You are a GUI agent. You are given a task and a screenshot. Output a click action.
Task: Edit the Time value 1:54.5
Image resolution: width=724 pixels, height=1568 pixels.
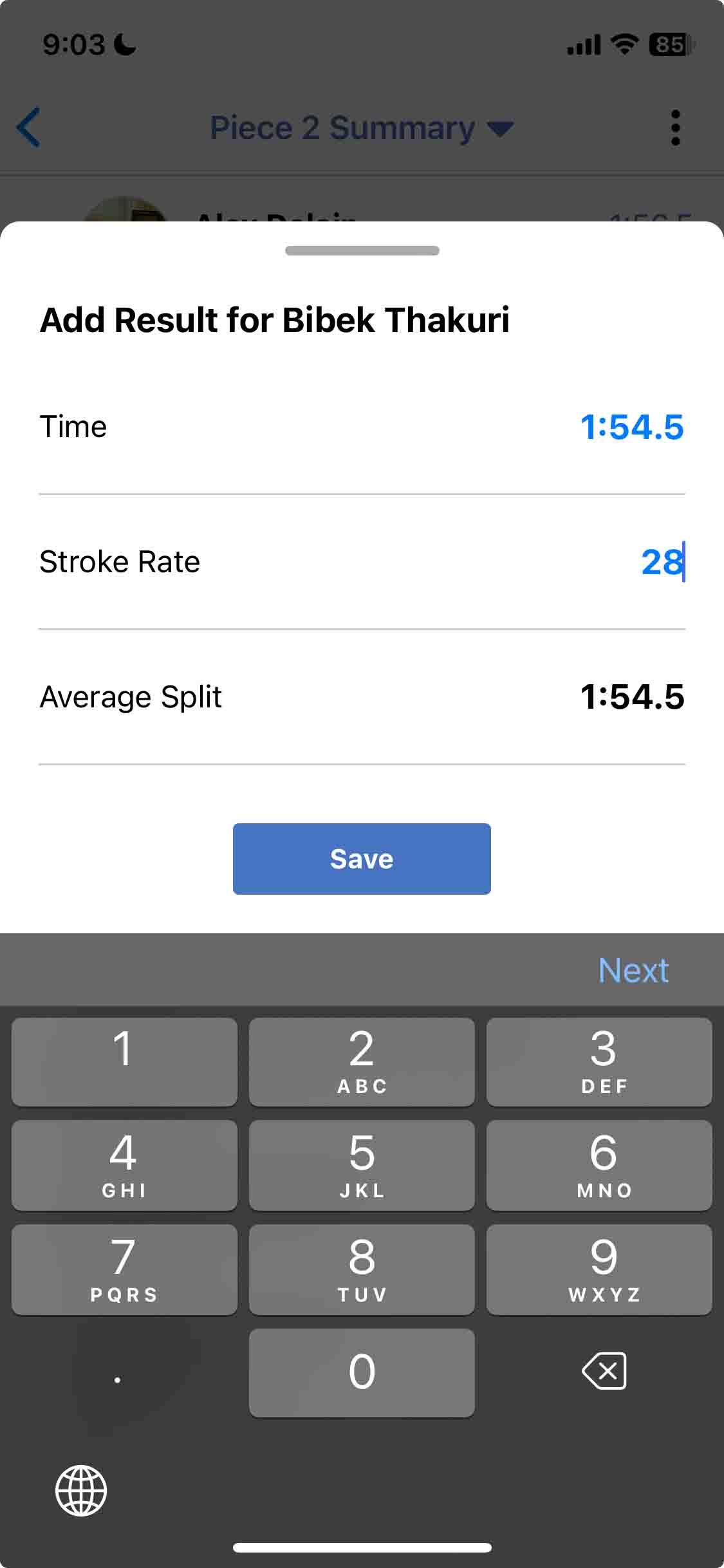point(631,427)
